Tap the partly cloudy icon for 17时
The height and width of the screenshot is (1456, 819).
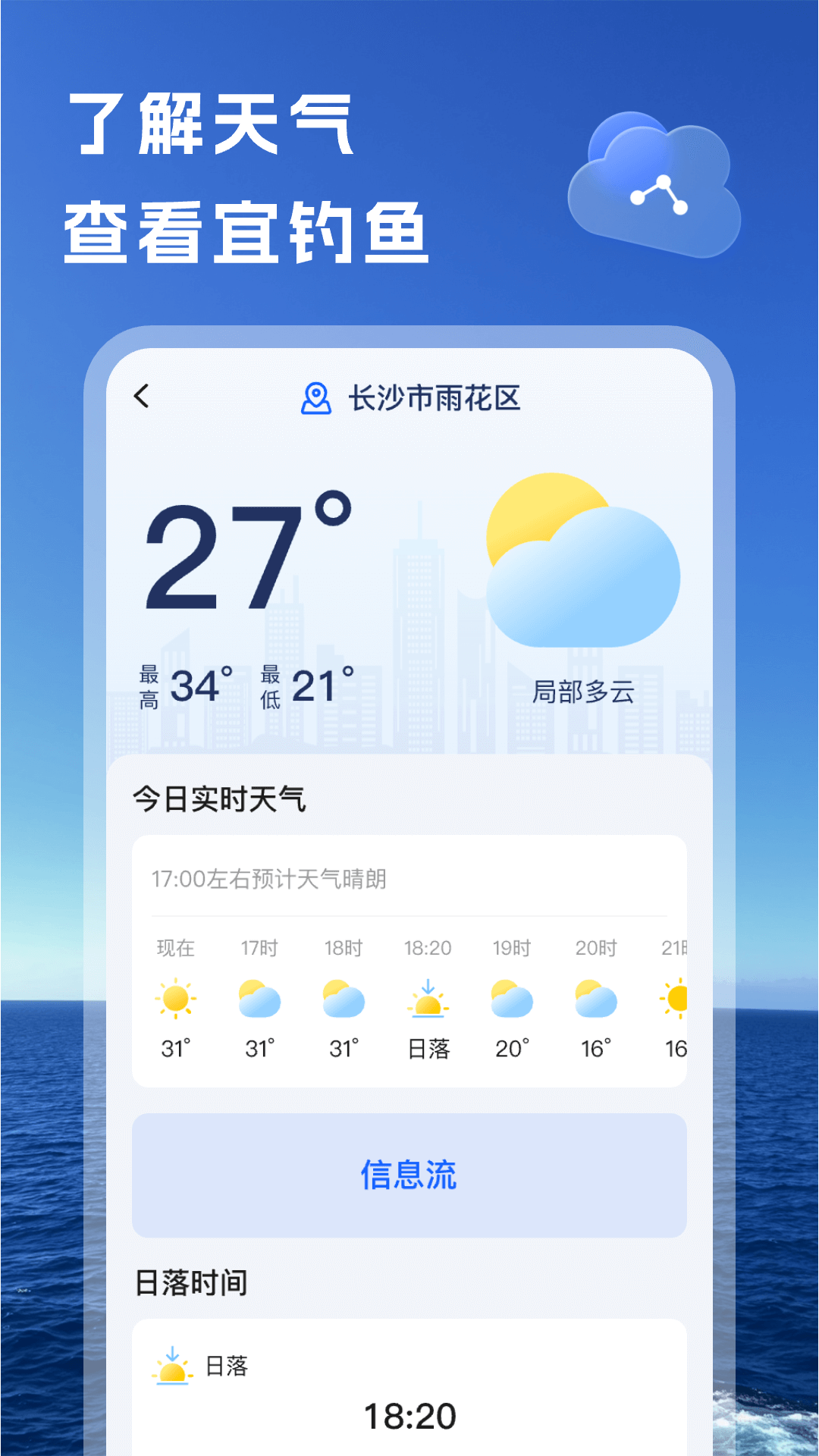[x=259, y=1001]
